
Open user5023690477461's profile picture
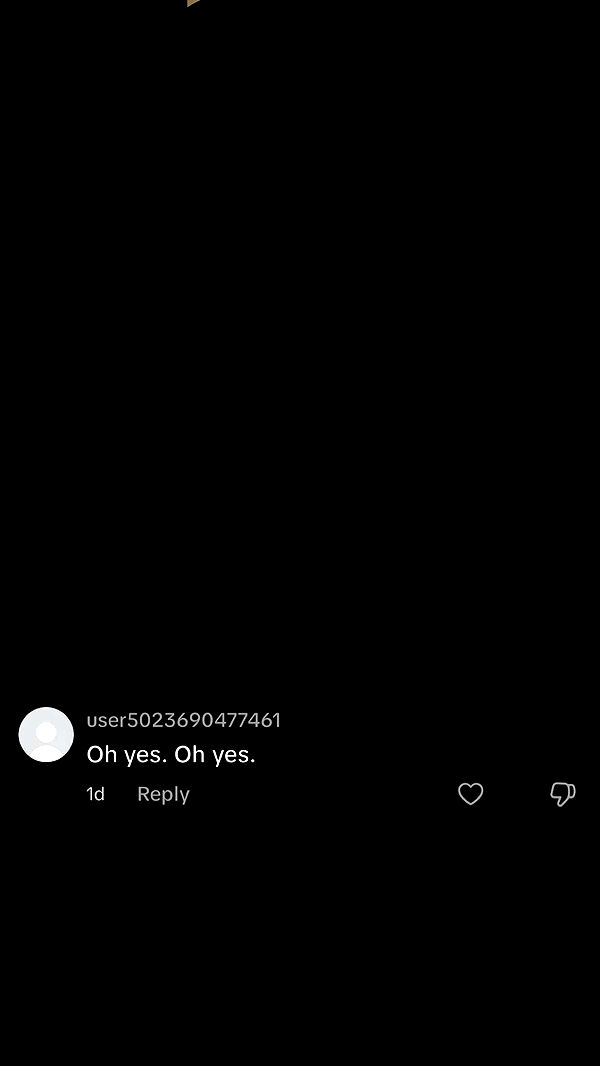click(46, 734)
